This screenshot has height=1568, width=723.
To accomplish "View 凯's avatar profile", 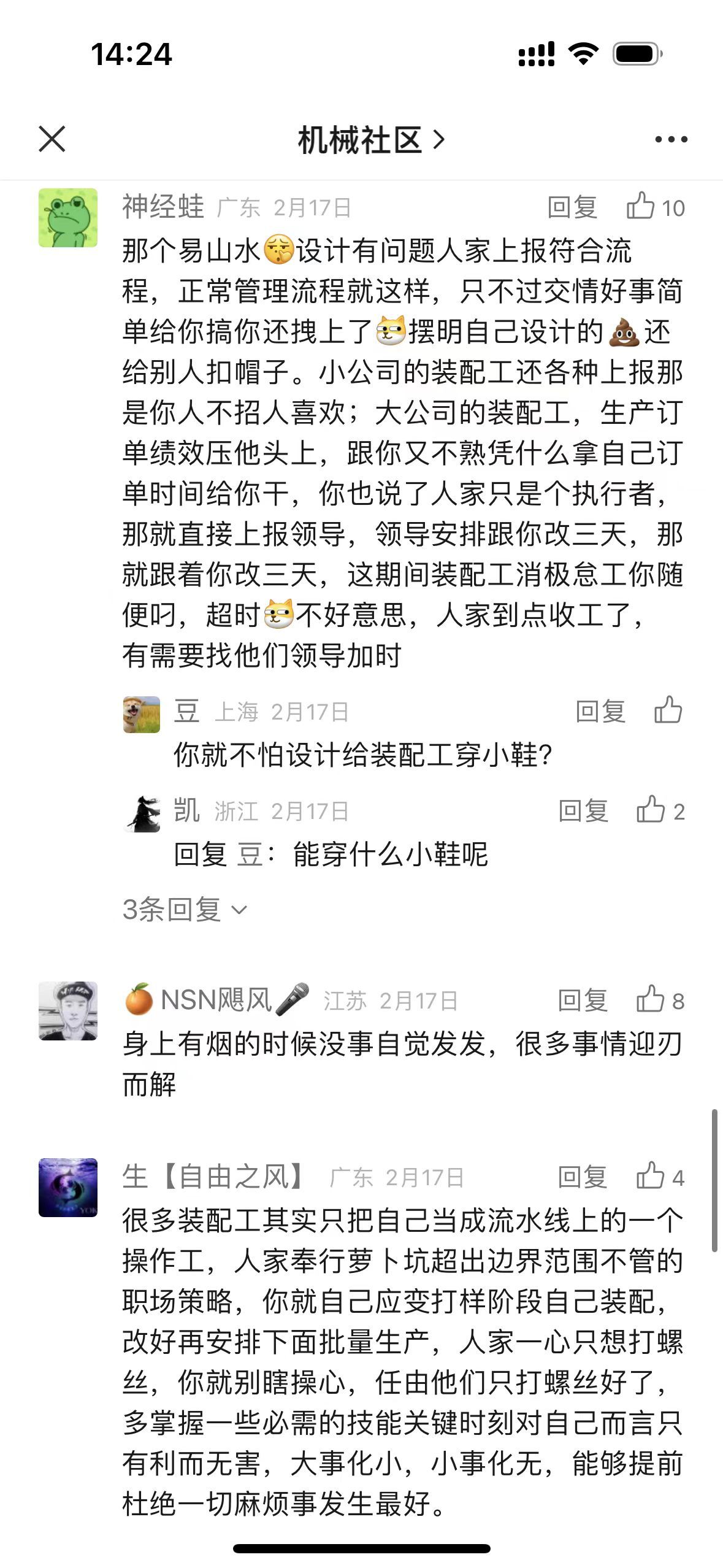I will [142, 813].
